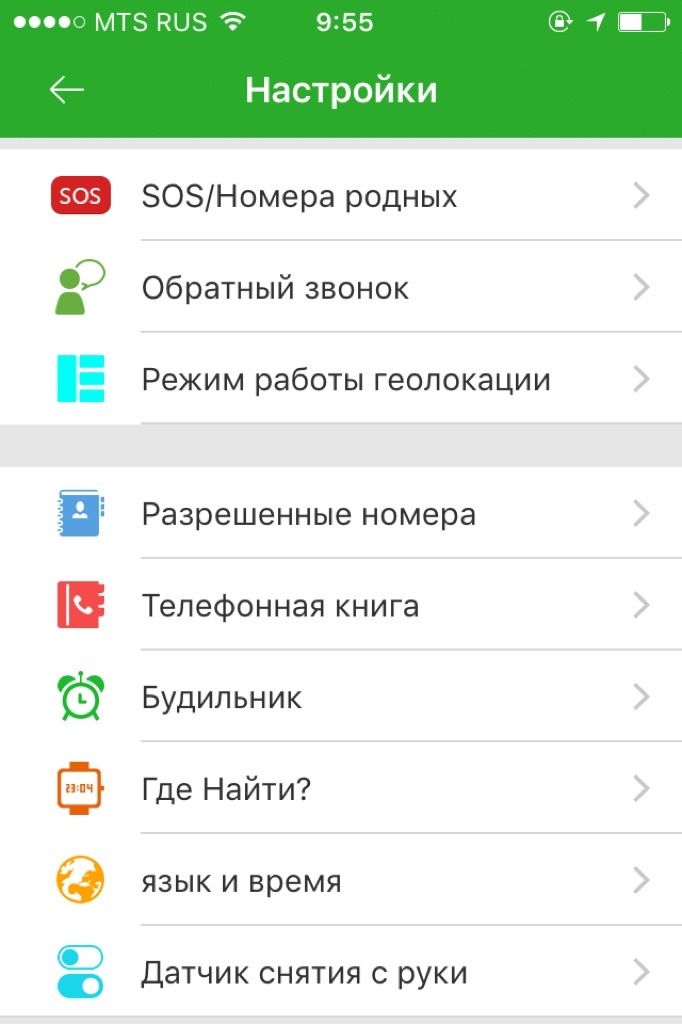Go back using the arrow in header
Viewport: 682px width, 1024px height.
tap(66, 90)
